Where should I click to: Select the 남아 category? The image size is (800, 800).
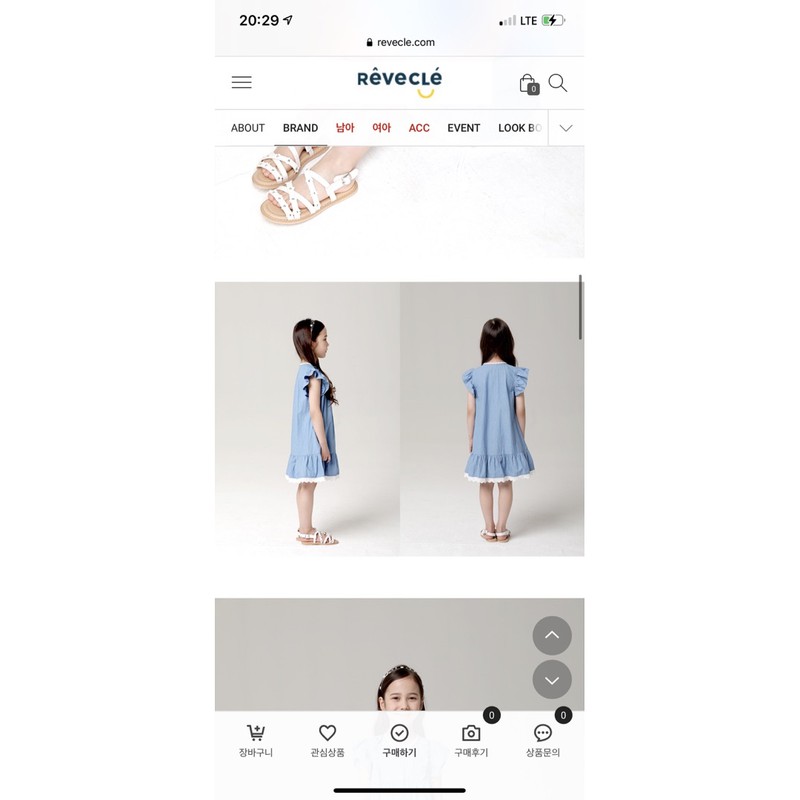click(345, 128)
